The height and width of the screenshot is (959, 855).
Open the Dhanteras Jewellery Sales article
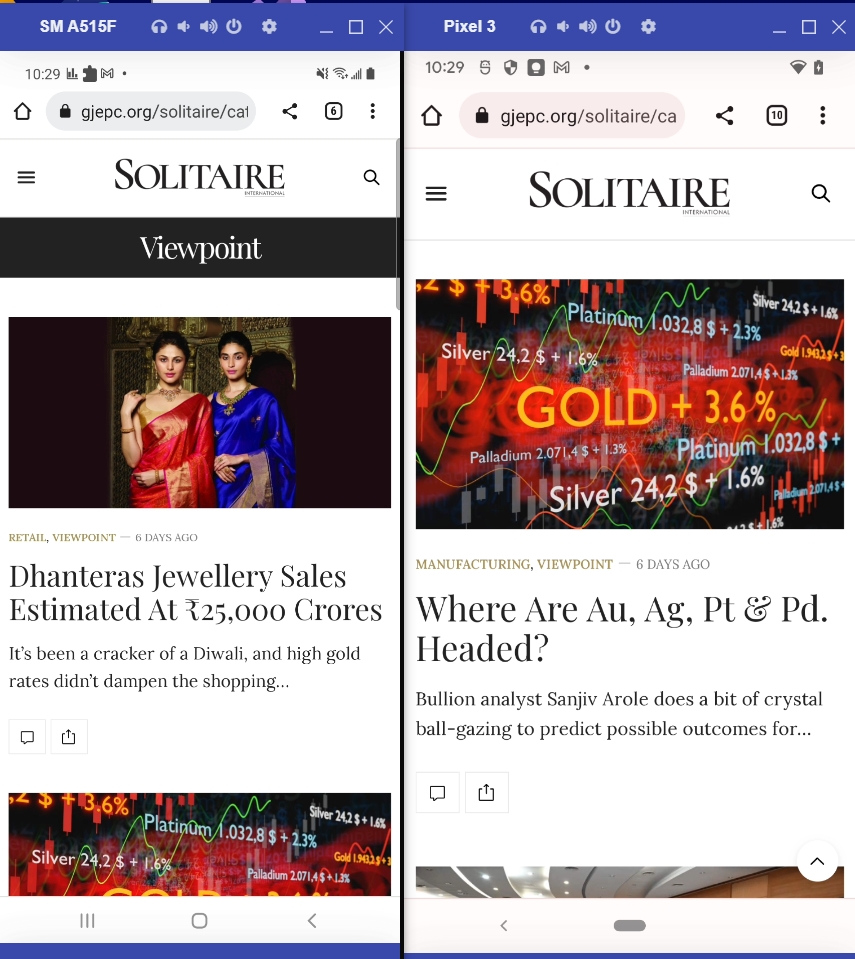point(195,592)
